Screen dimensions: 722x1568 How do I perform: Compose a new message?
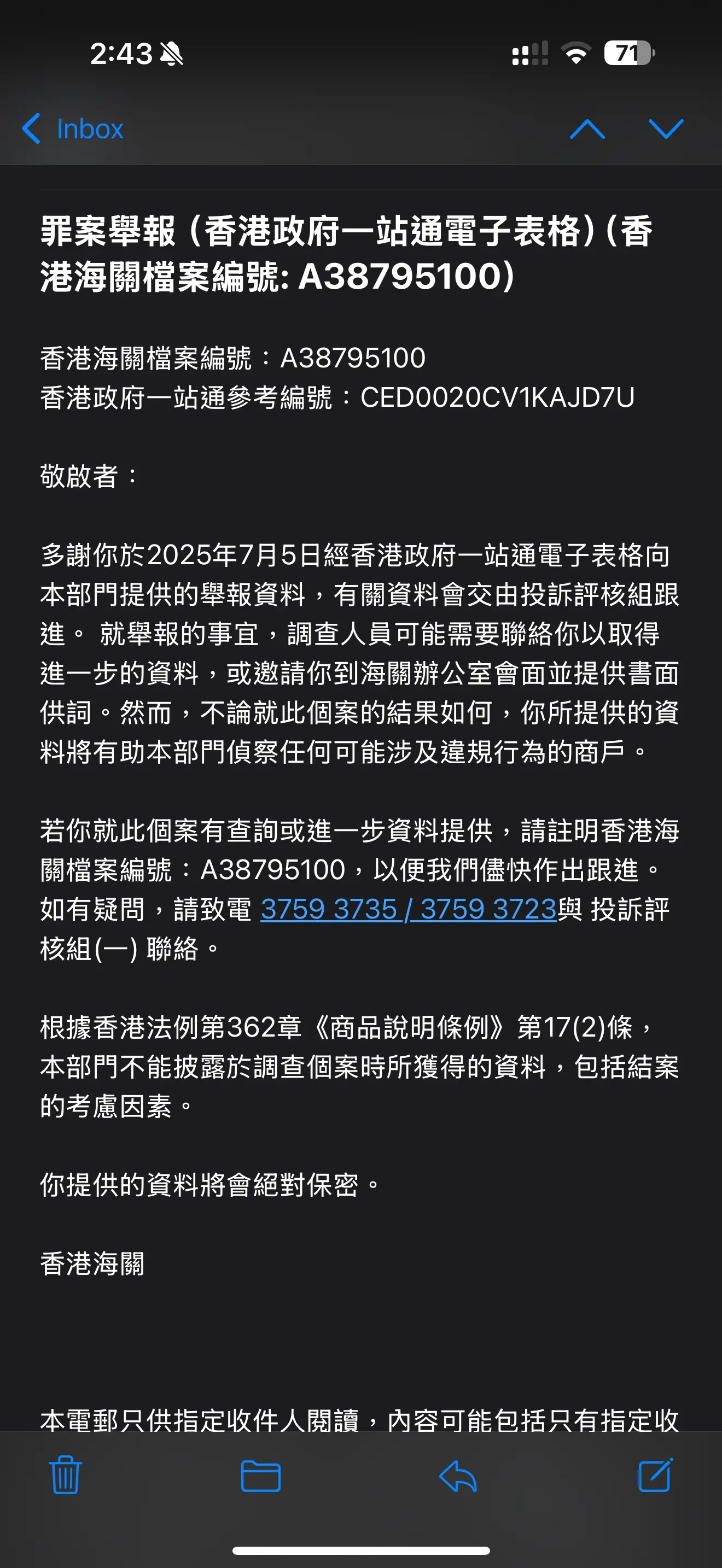(x=655, y=1475)
